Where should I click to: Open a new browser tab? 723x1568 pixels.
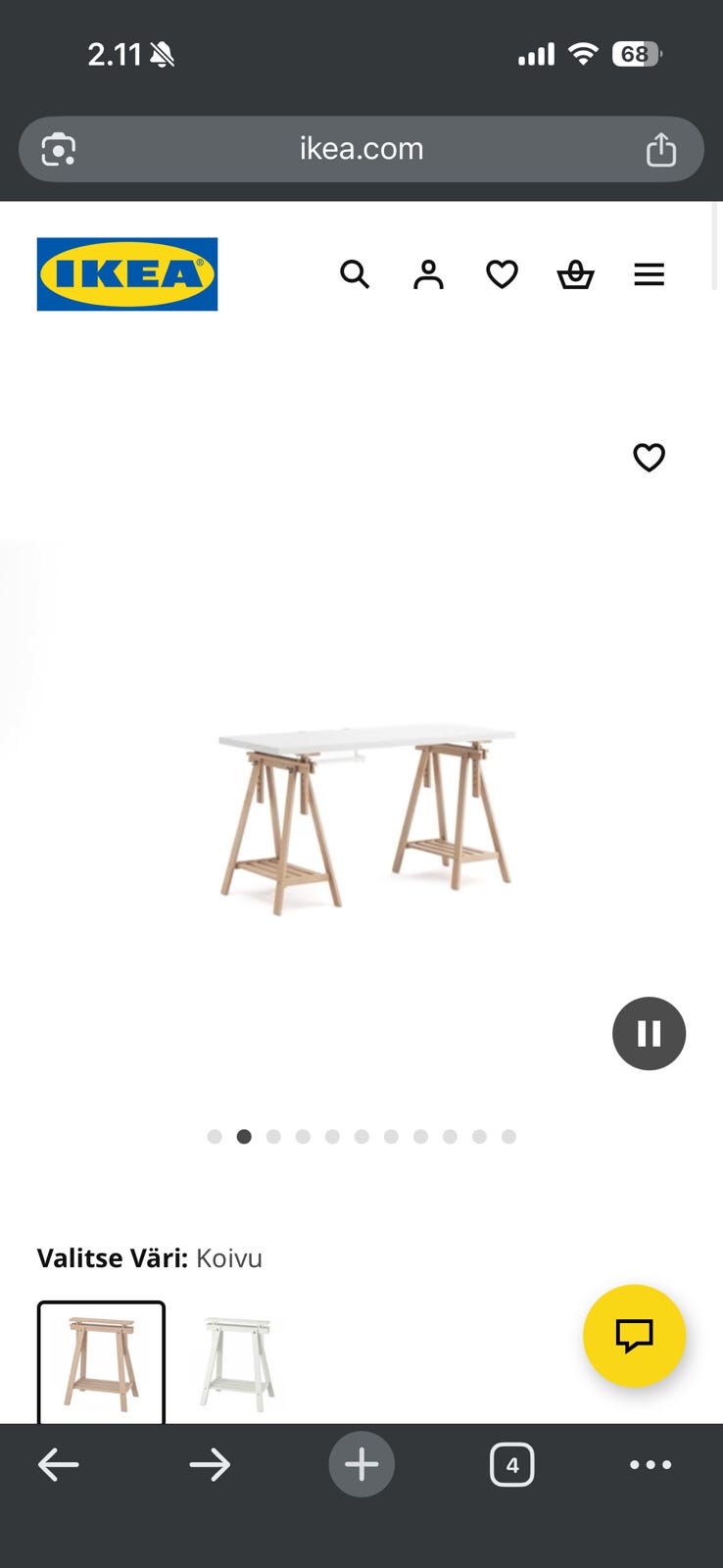pyautogui.click(x=361, y=1465)
